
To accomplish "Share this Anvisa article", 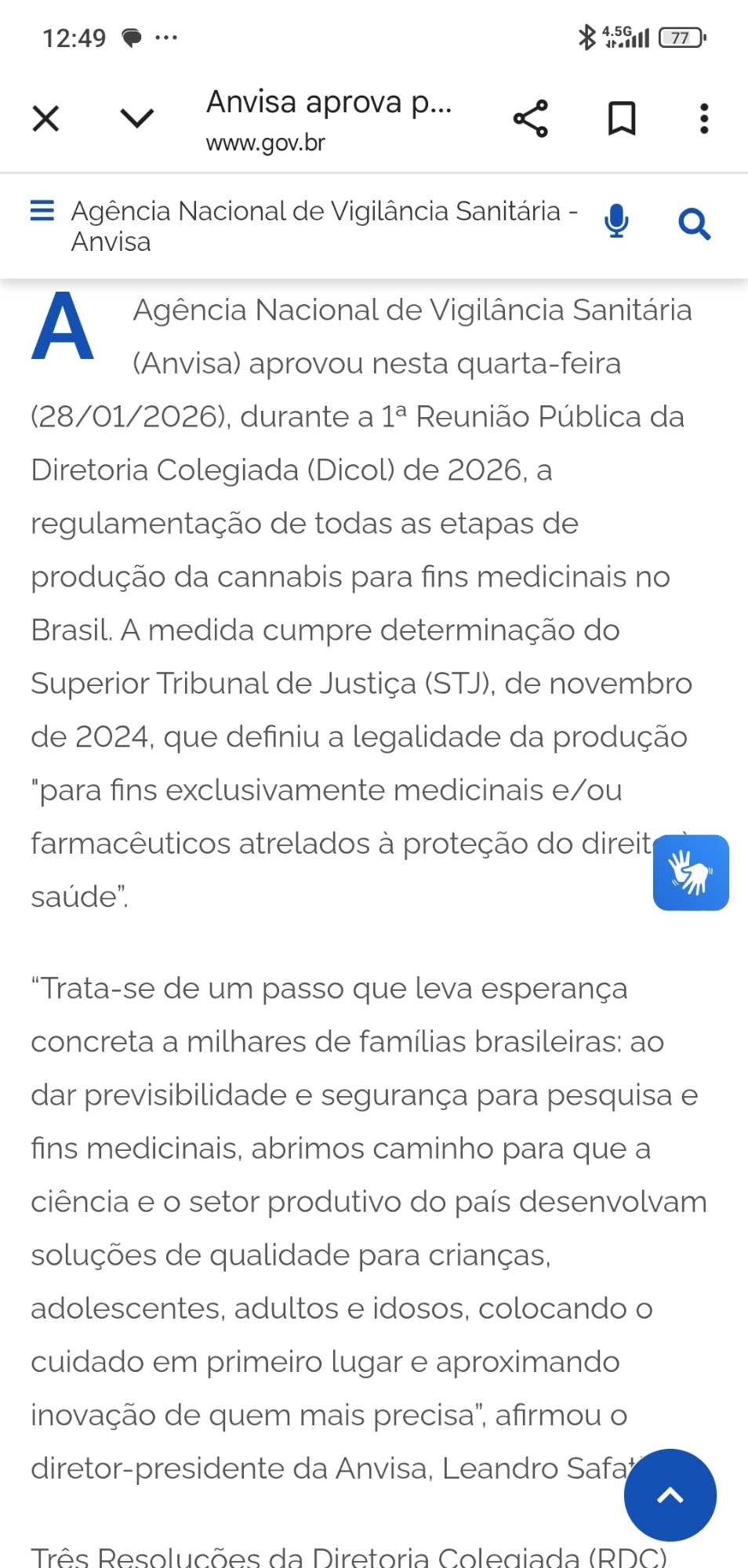I will (531, 119).
